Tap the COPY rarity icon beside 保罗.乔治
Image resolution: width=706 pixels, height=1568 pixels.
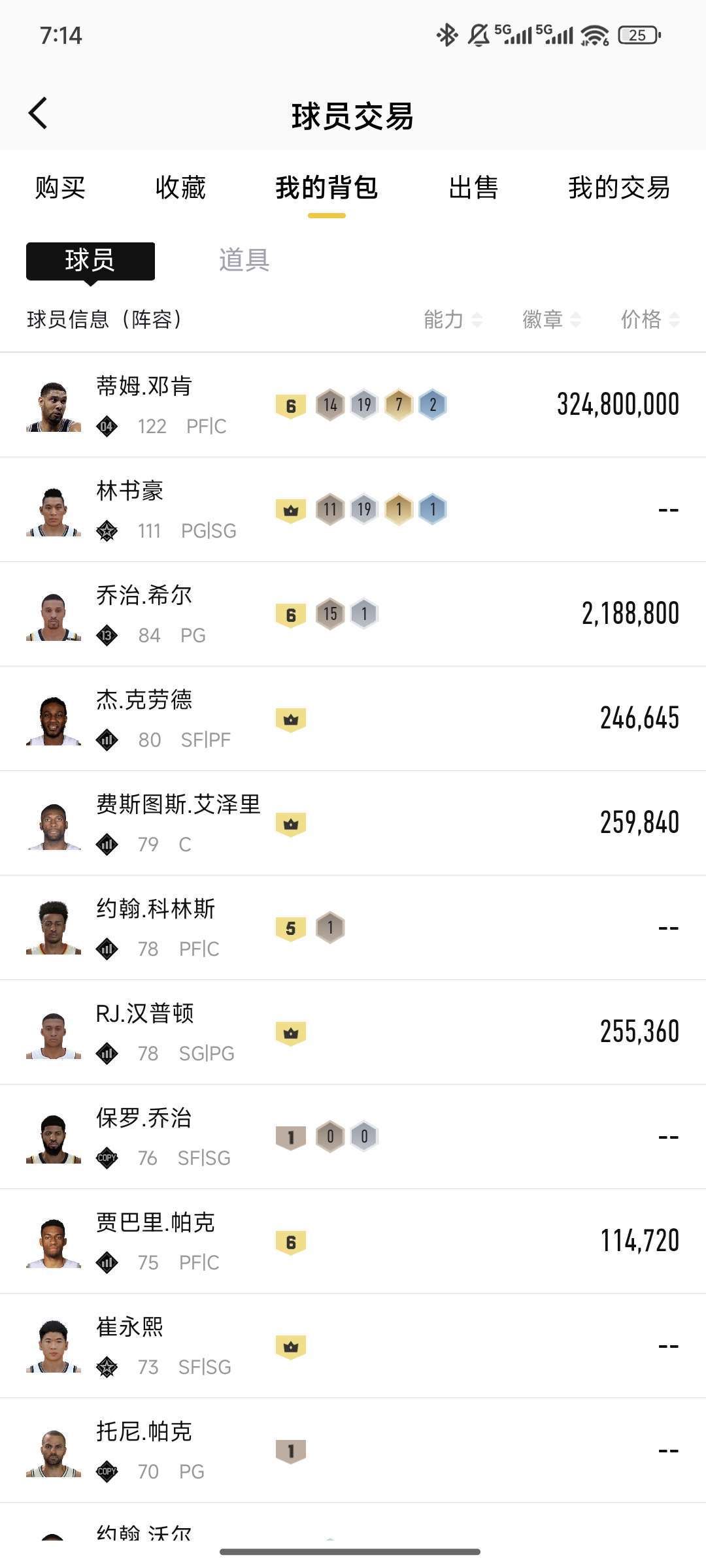(x=108, y=1158)
